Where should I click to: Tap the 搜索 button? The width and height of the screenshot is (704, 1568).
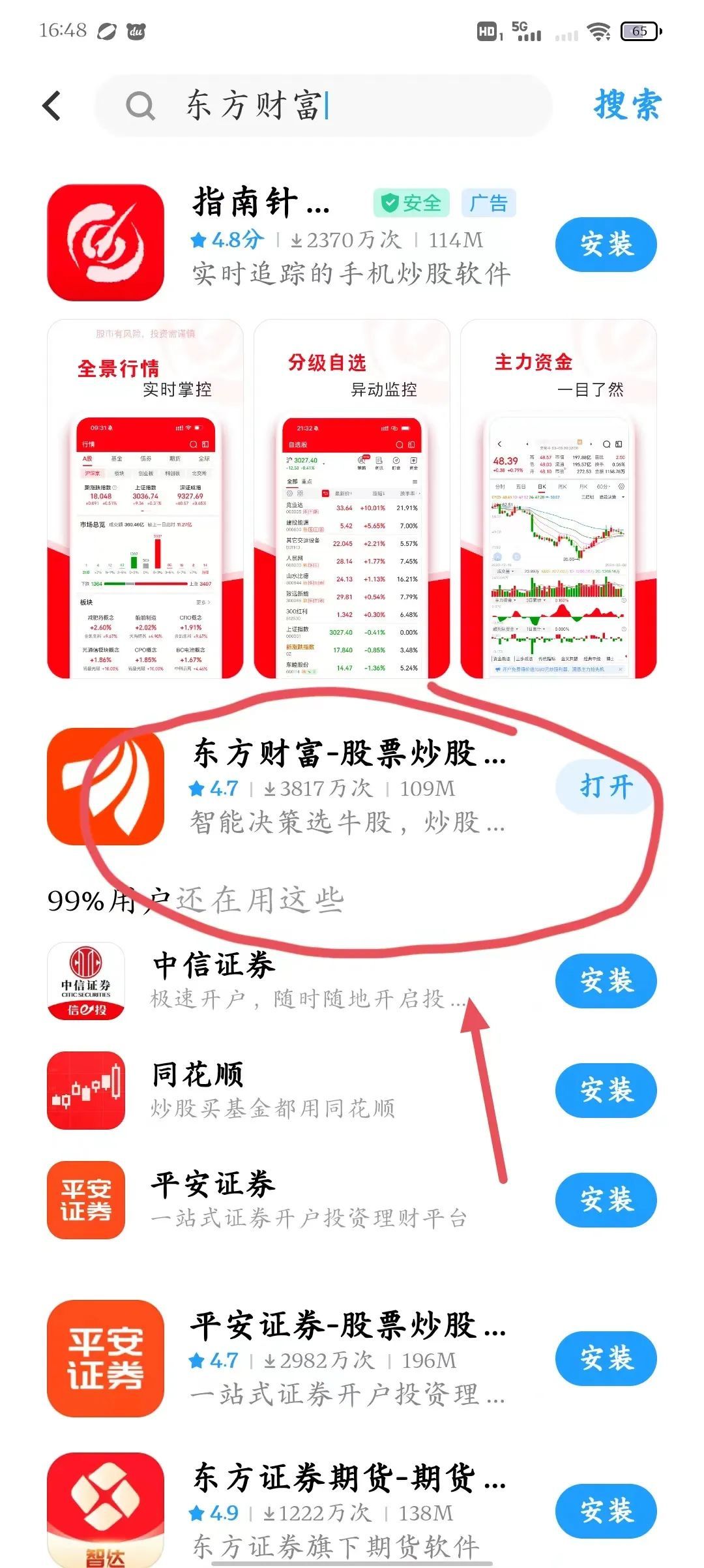click(626, 106)
